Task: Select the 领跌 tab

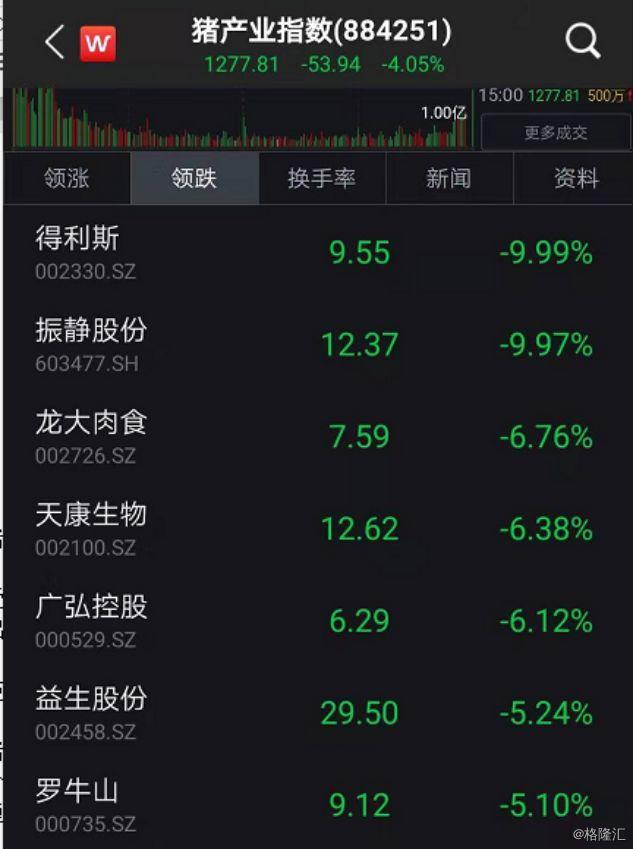Action: coord(194,179)
